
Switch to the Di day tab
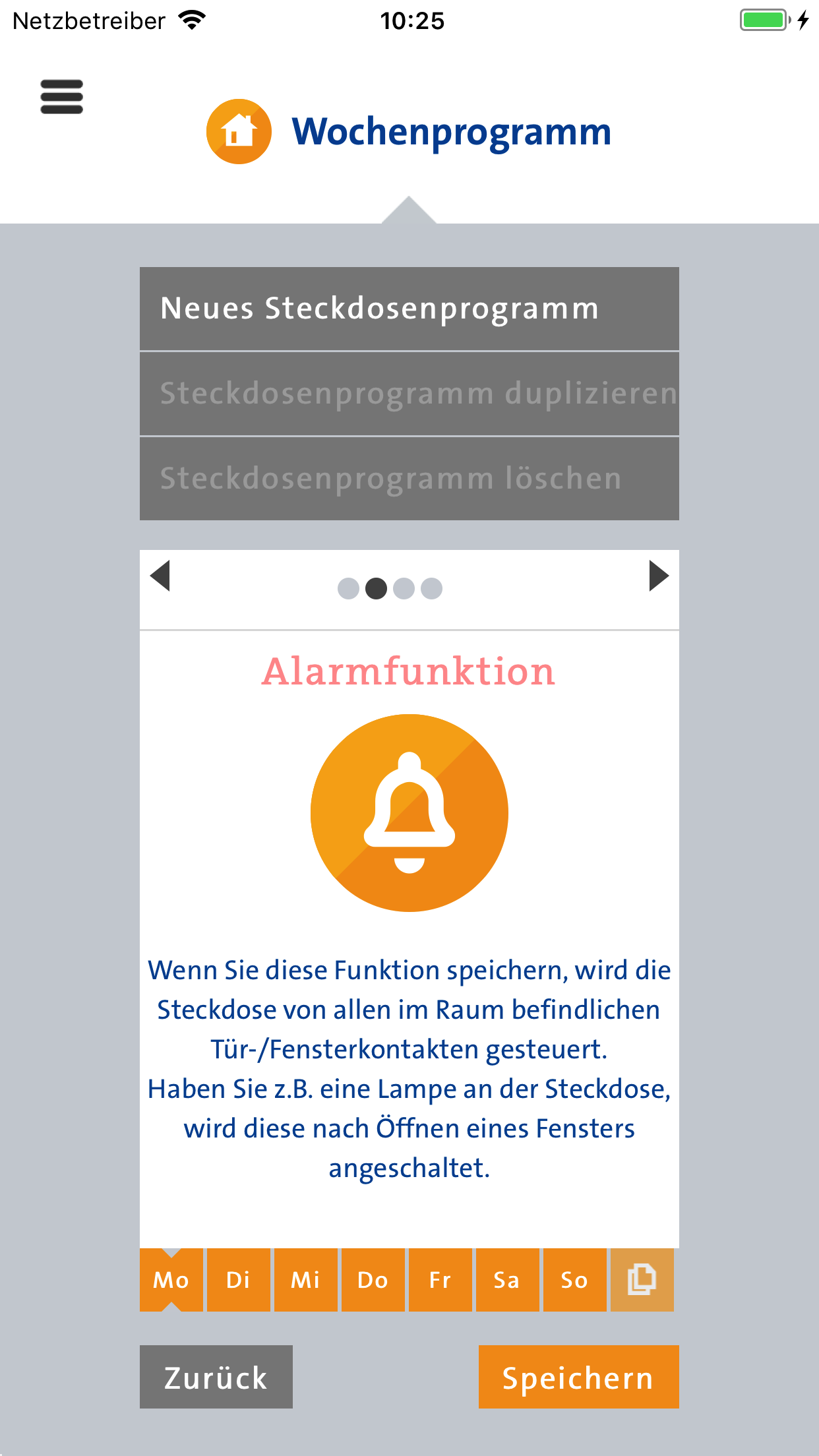(239, 1280)
